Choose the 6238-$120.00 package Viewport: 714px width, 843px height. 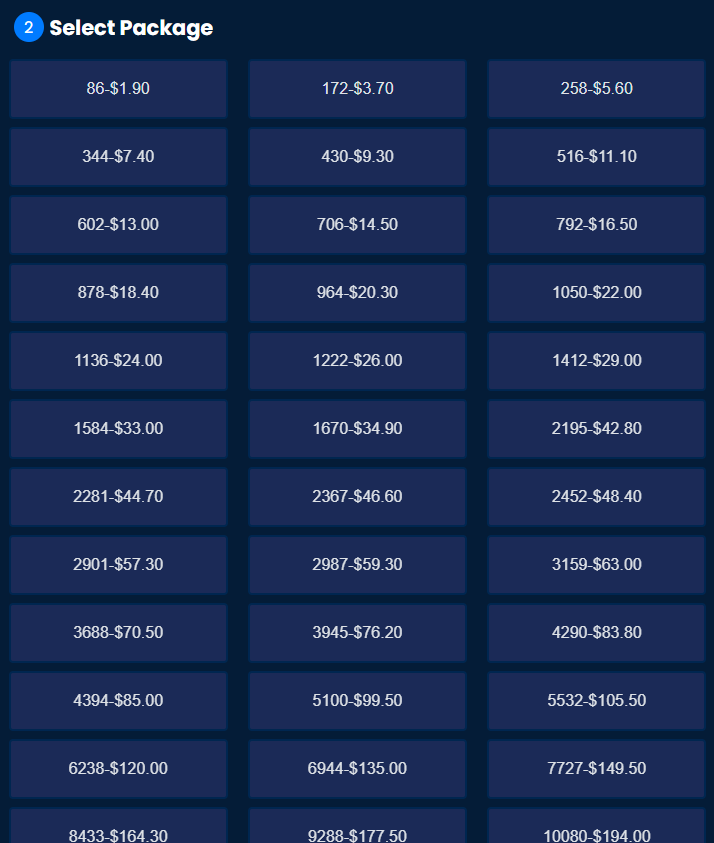(x=118, y=769)
